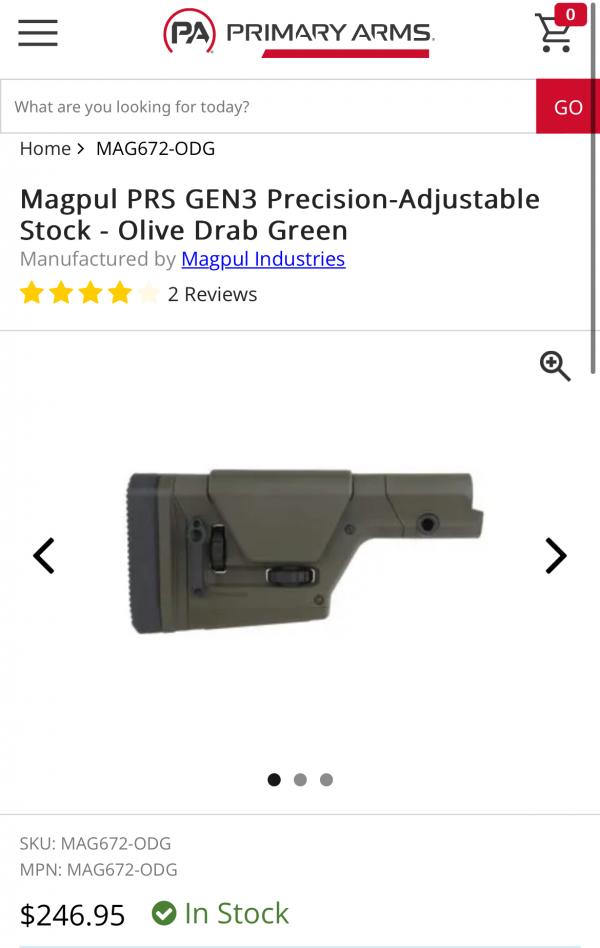The height and width of the screenshot is (948, 600).
Task: Go to Home breadcrumb
Action: (x=45, y=149)
